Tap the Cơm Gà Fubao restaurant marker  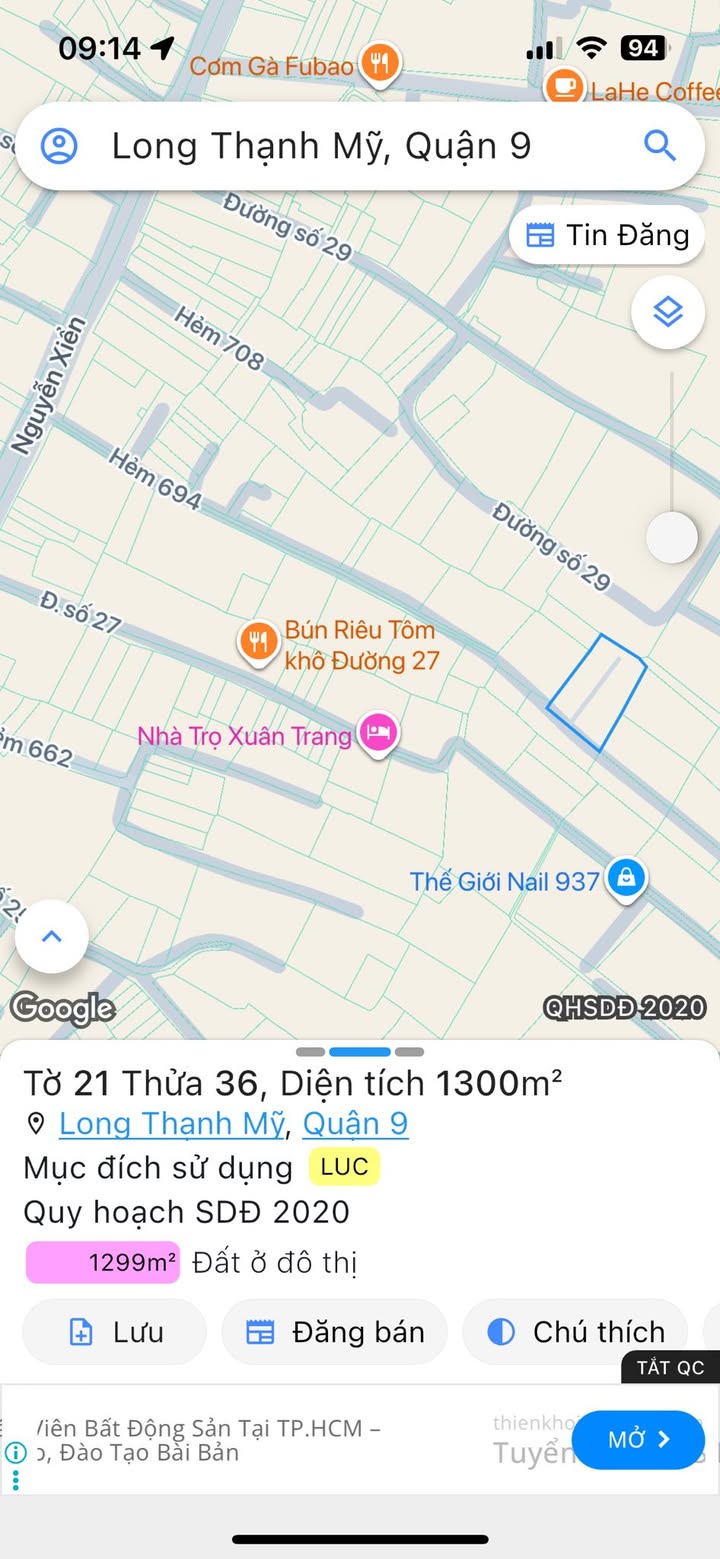point(379,65)
